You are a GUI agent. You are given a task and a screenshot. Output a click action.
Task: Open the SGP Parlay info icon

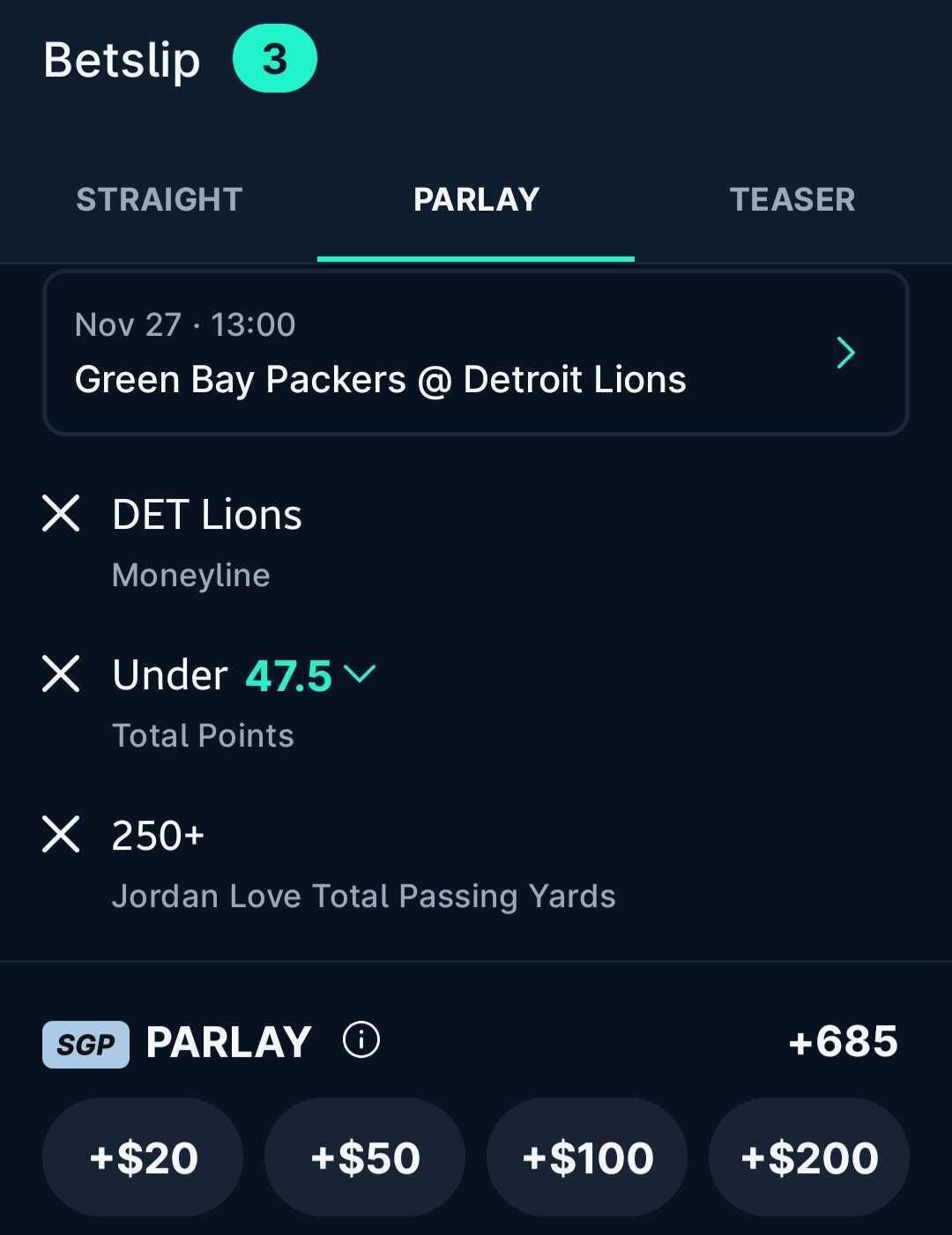pyautogui.click(x=361, y=1040)
